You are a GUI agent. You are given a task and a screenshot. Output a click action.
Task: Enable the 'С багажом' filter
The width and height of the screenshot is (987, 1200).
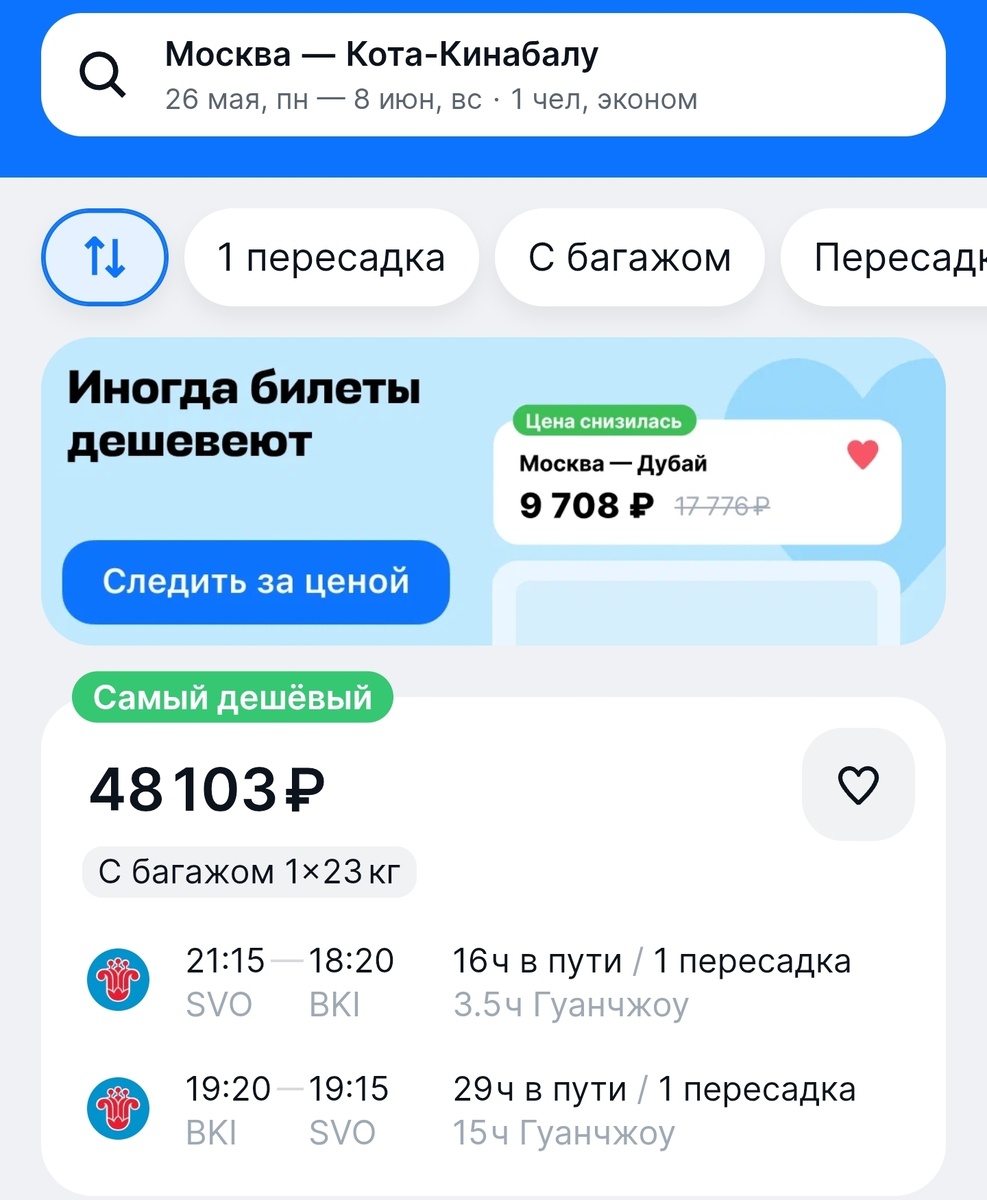pyautogui.click(x=629, y=257)
